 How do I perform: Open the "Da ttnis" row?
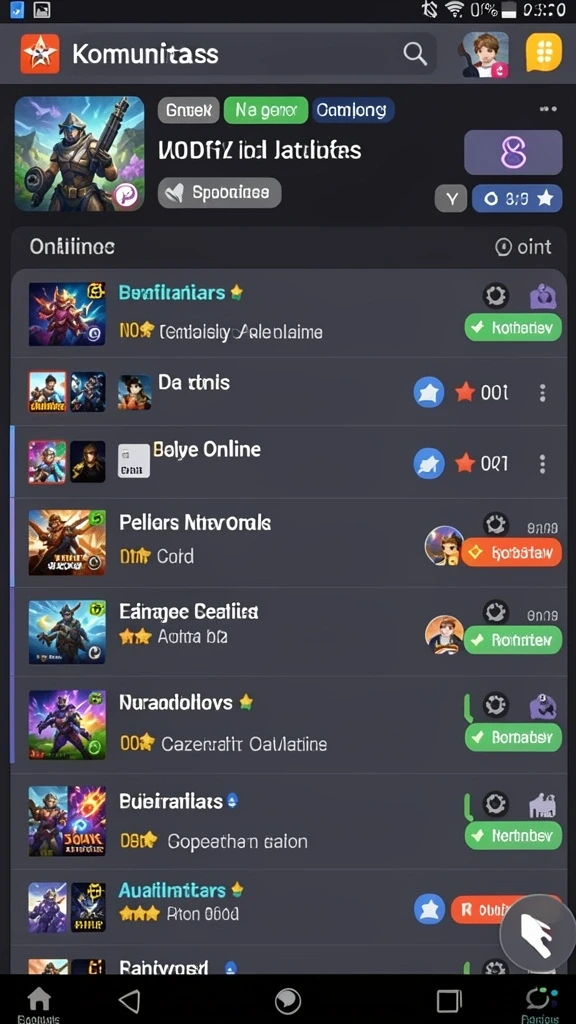[x=288, y=392]
